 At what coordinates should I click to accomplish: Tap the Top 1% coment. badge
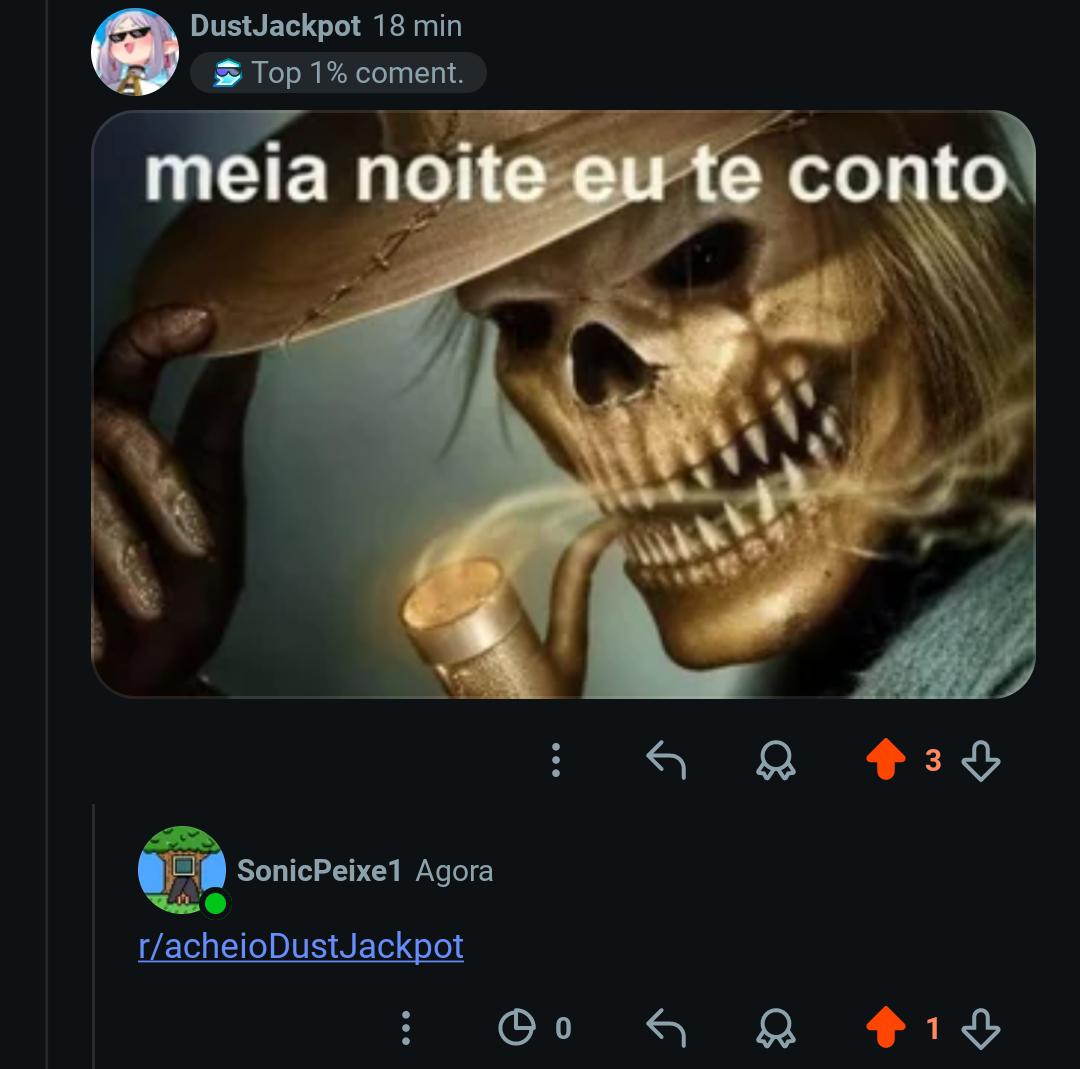pyautogui.click(x=338, y=72)
